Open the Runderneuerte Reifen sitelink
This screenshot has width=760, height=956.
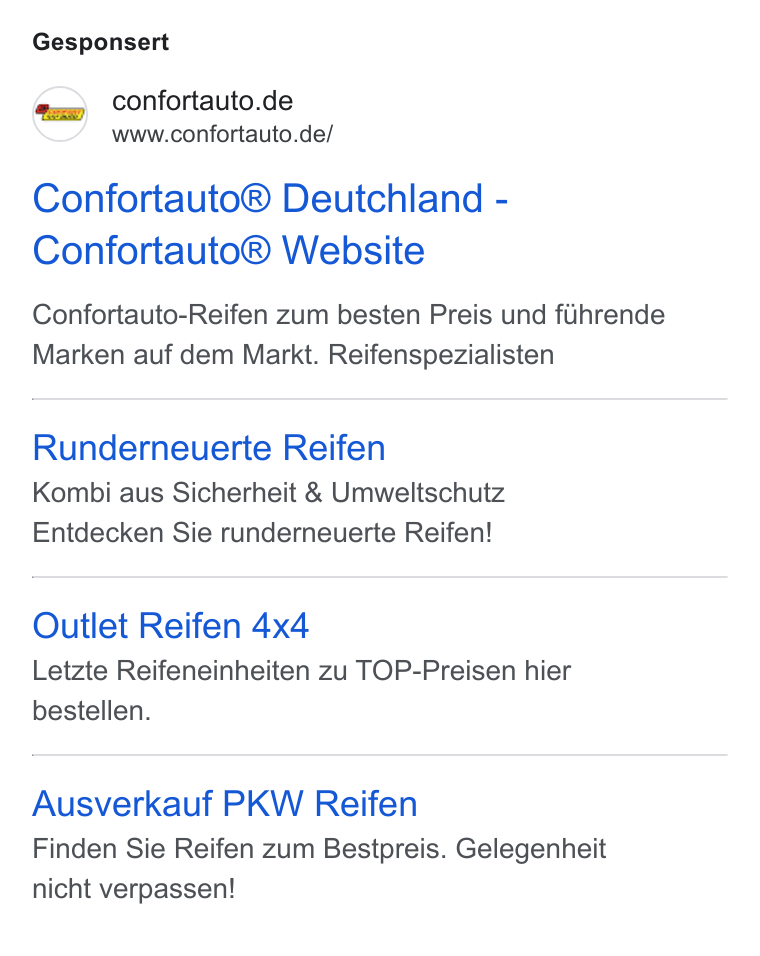pos(209,448)
